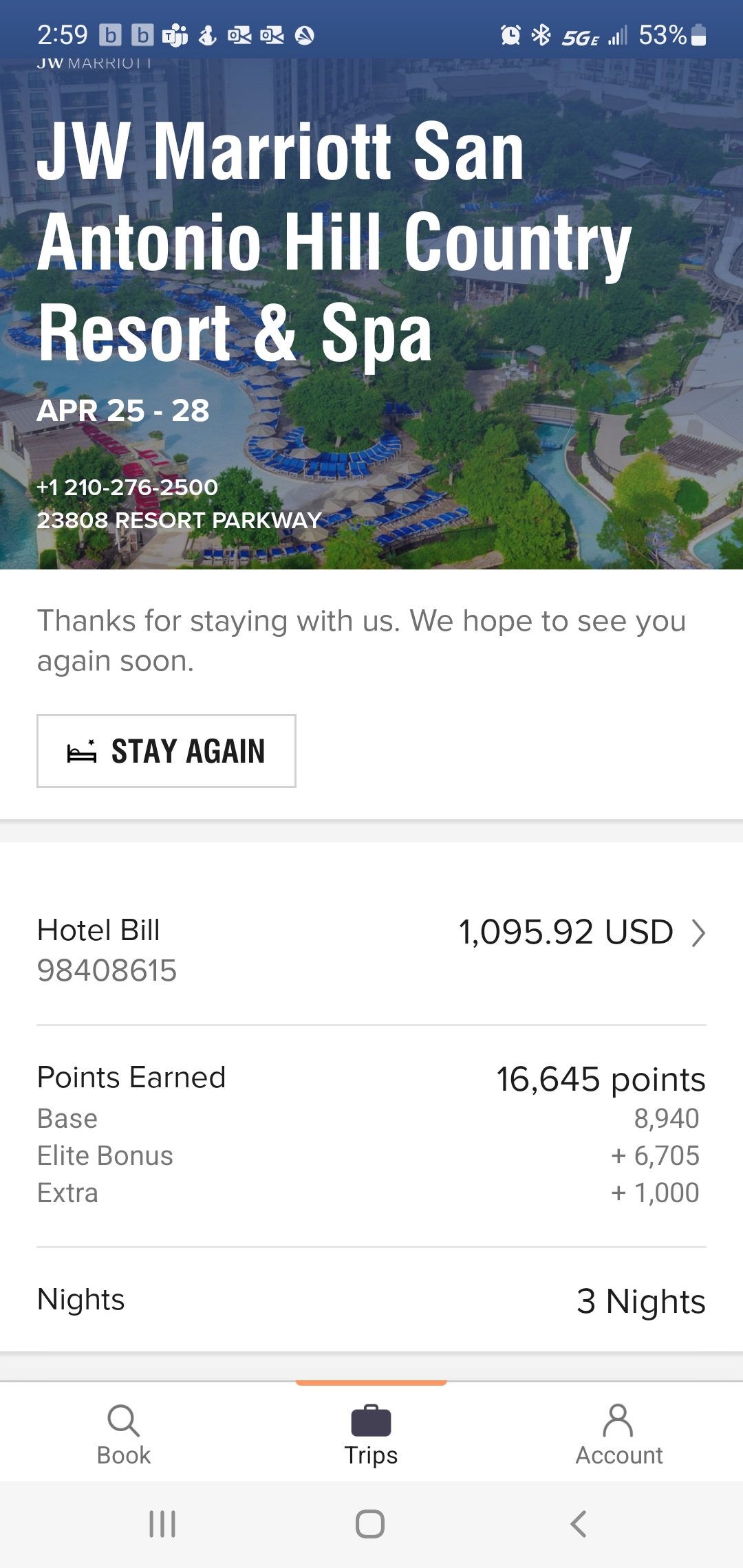
Task: Switch to the Book tab
Action: [124, 1435]
